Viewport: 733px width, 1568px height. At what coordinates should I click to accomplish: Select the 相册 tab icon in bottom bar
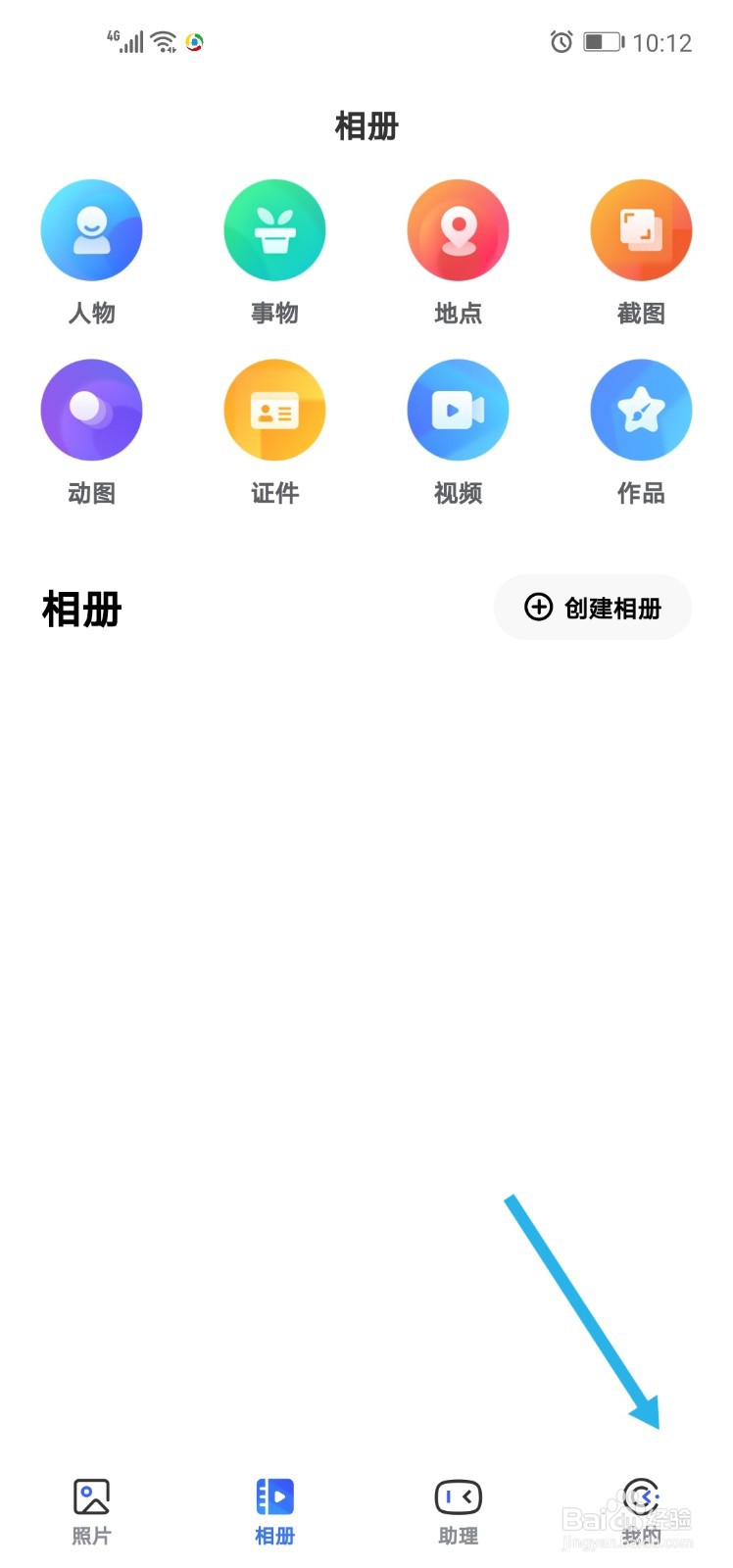(x=274, y=1496)
